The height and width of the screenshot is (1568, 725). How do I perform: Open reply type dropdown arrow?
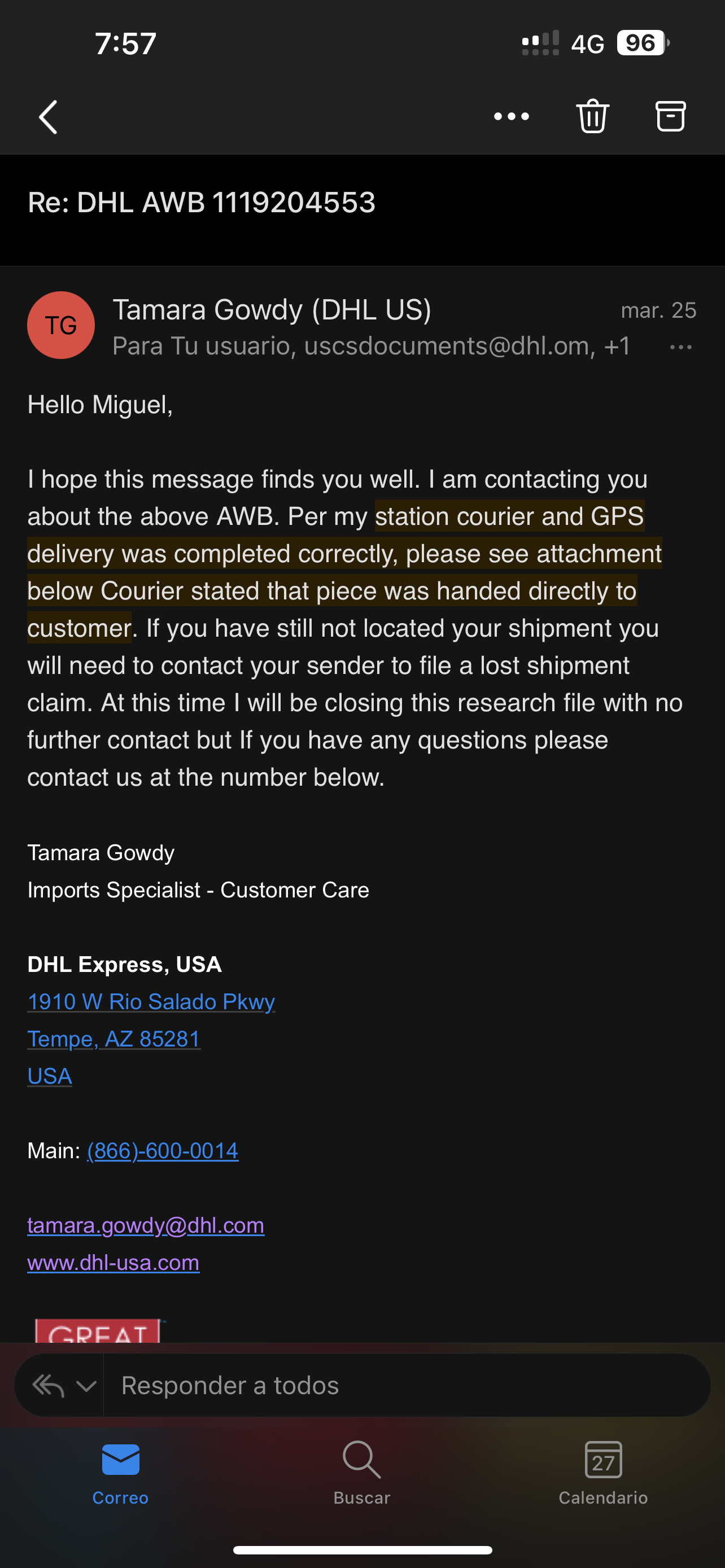(86, 1386)
